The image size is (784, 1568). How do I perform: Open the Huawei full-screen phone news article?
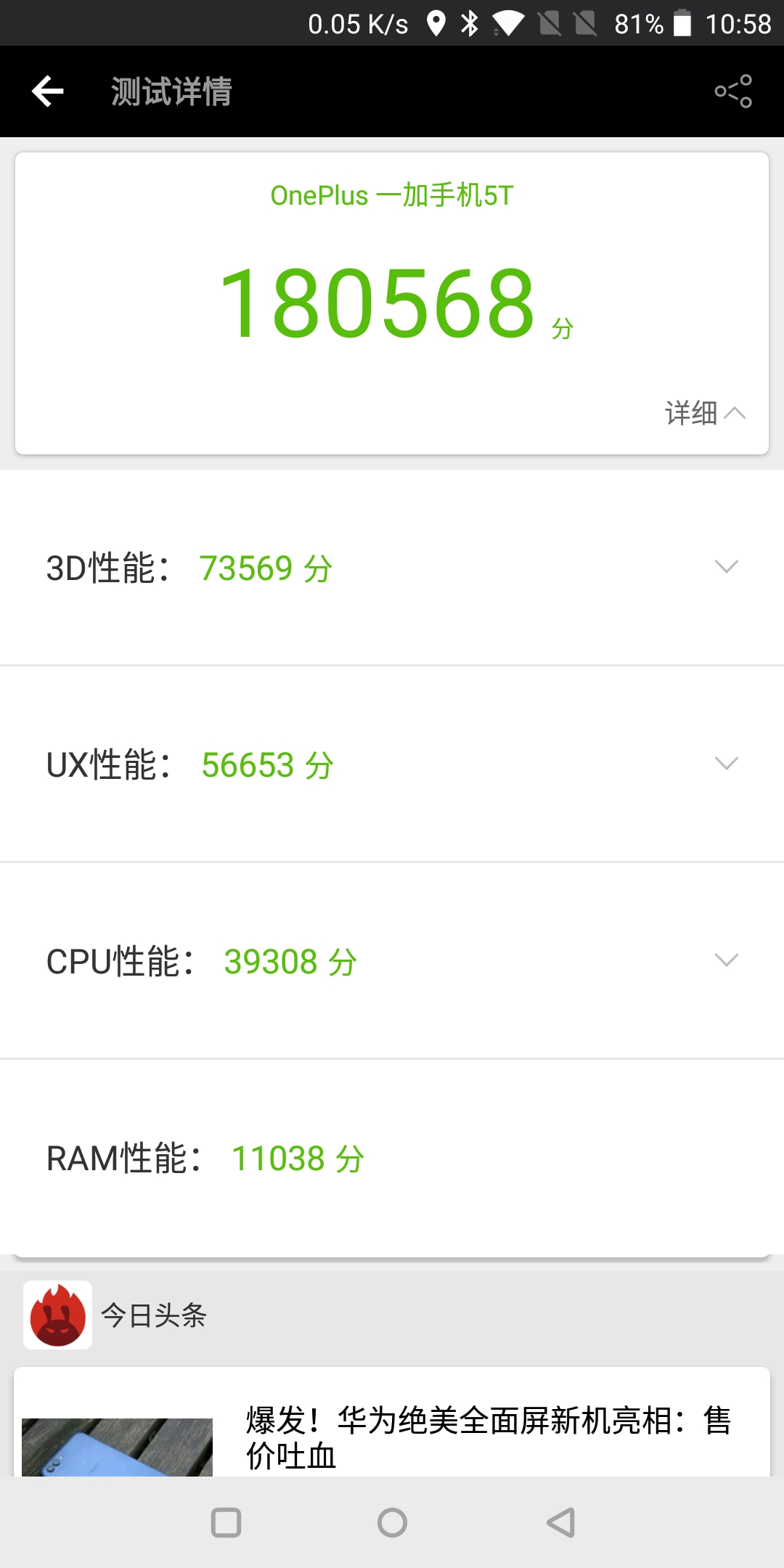tap(486, 1437)
